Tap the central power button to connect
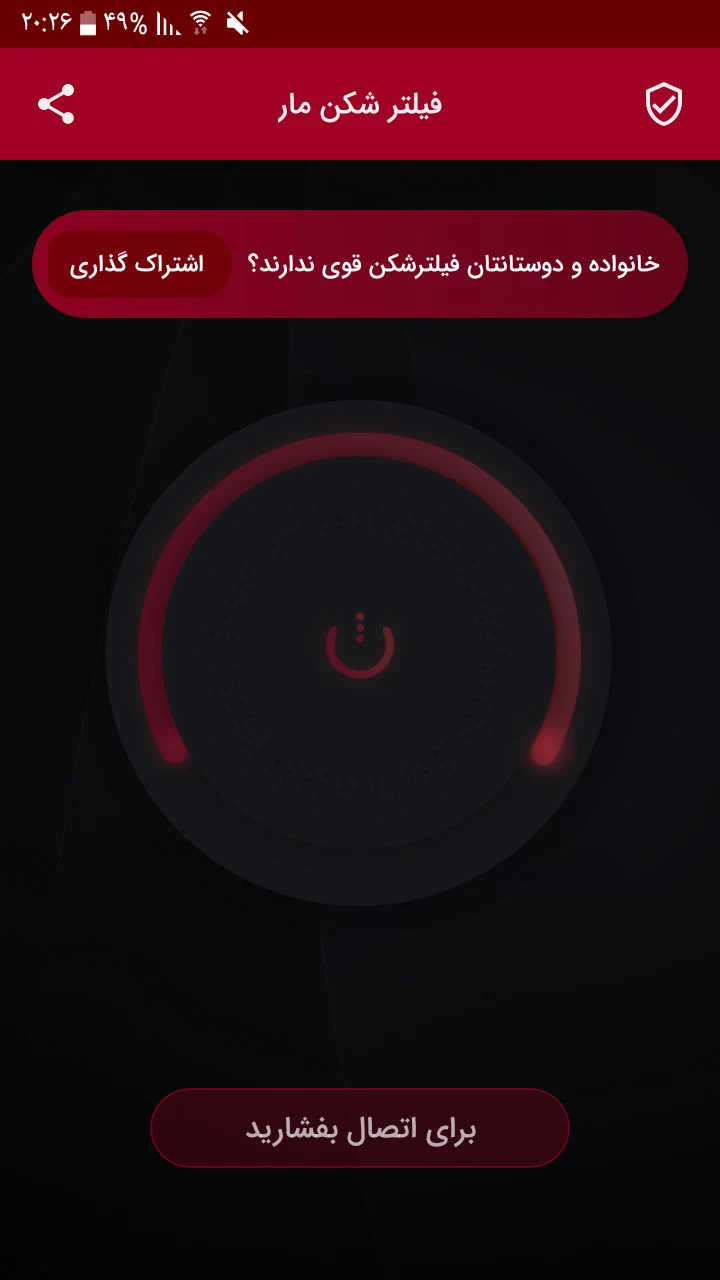720x1280 pixels. pos(360,645)
